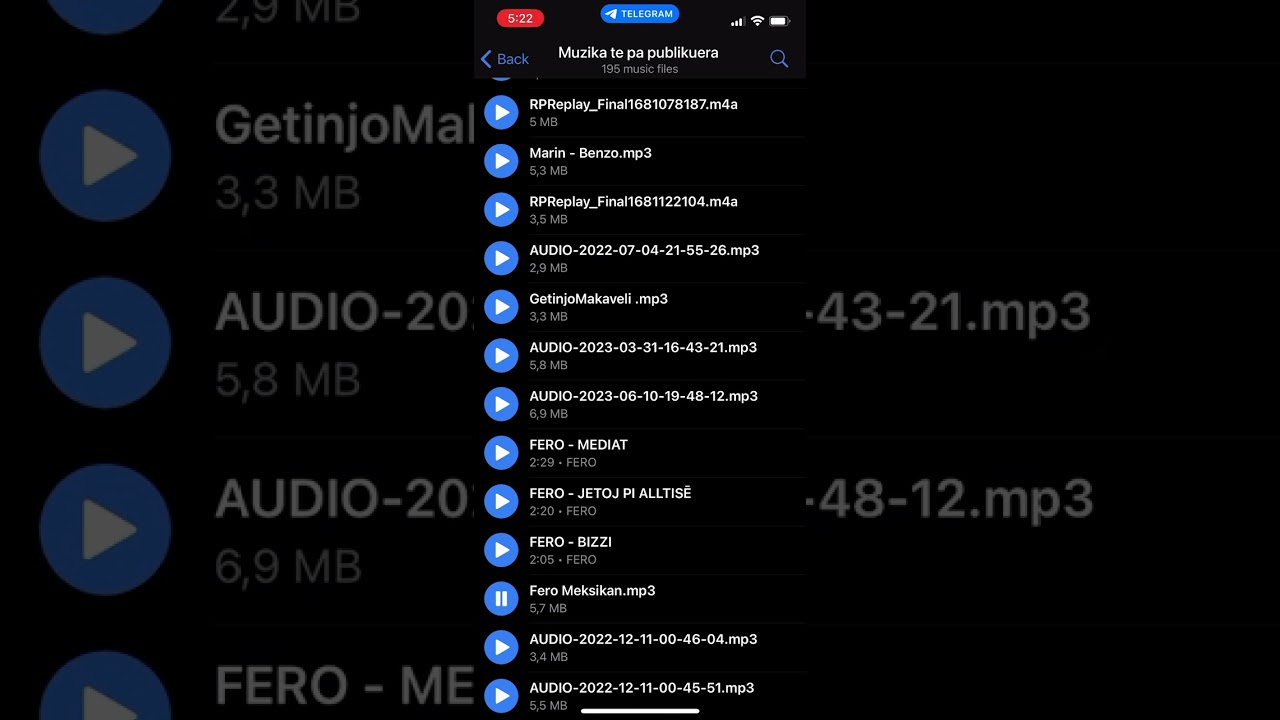The height and width of the screenshot is (720, 1280).
Task: Play RPReplay_Final1681122104.m4a
Action: click(501, 209)
